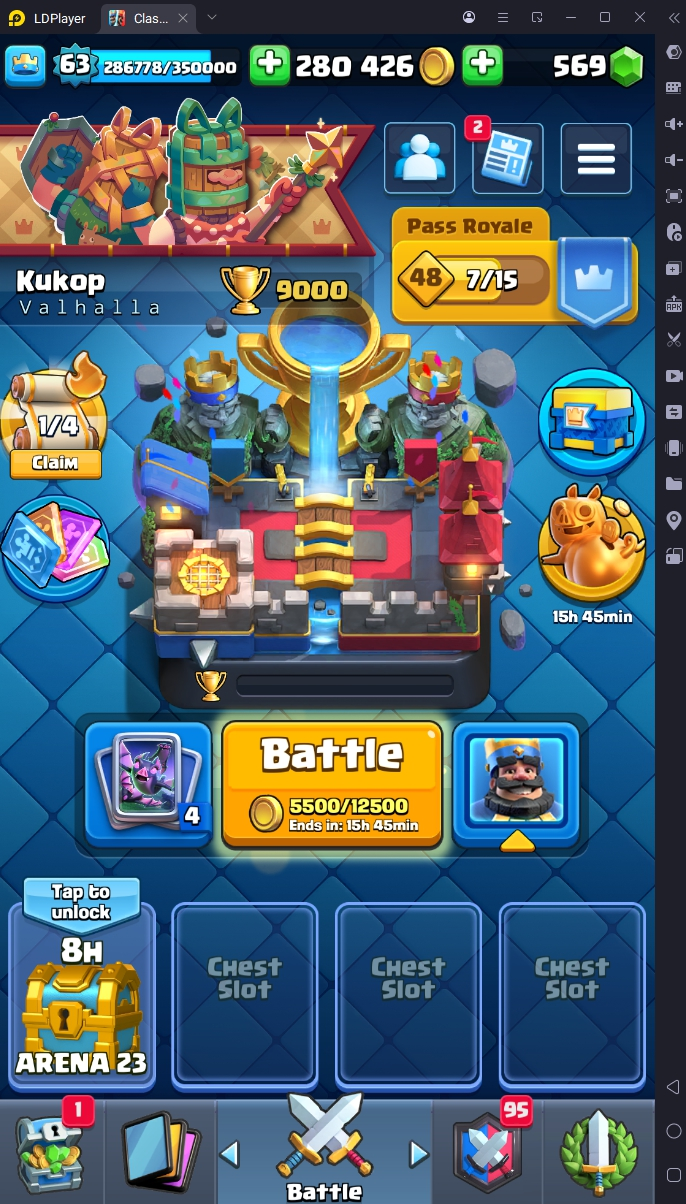Add more gold with the plus button

(x=269, y=65)
